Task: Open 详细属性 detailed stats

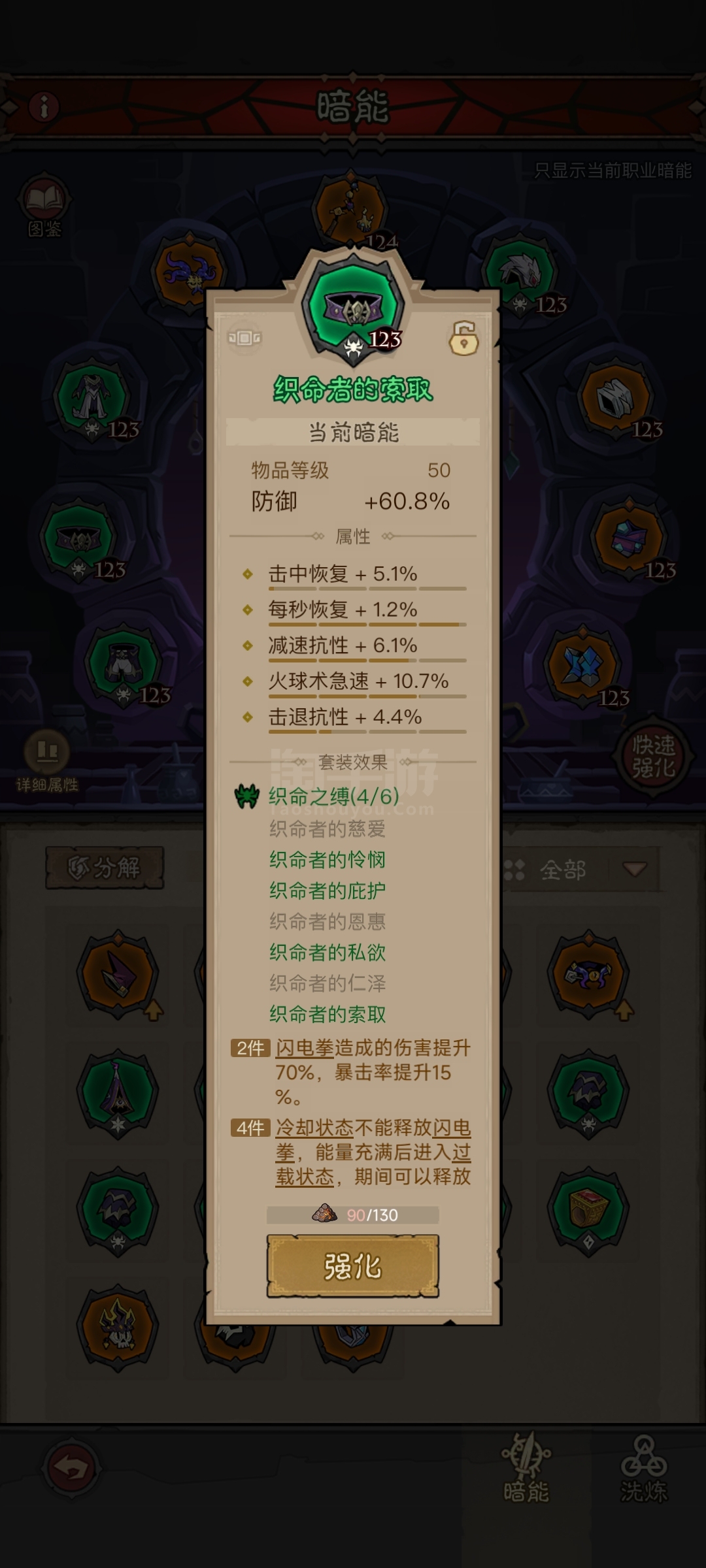Action: 47,762
